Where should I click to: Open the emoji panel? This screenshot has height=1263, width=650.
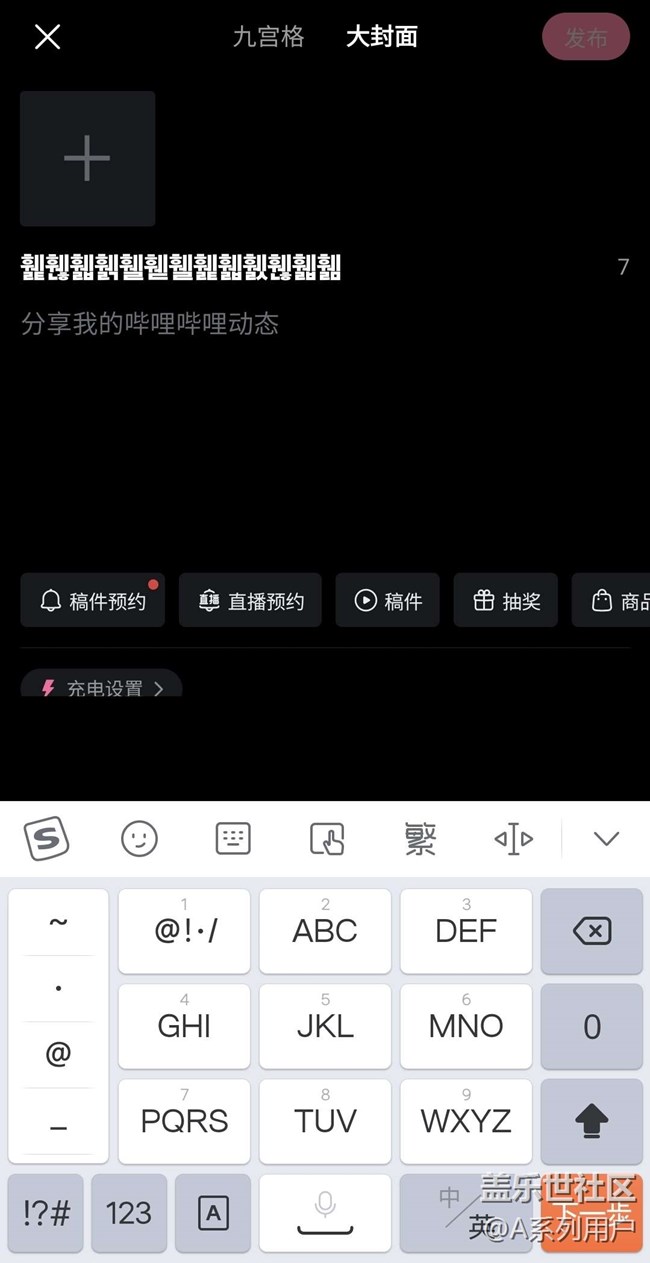[x=140, y=838]
